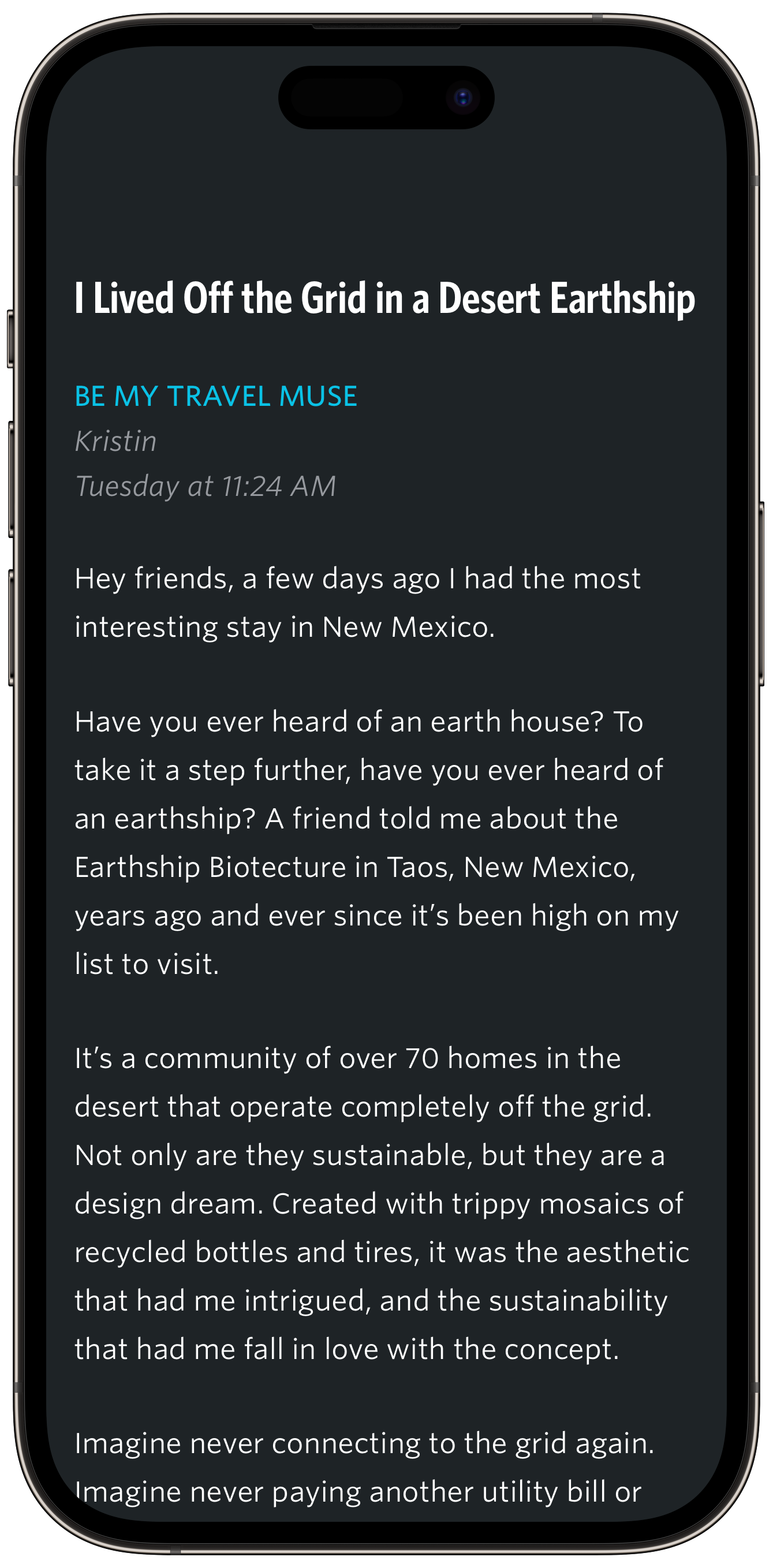The width and height of the screenshot is (773, 1568).
Task: Open the article title I Lived Off the Grid
Action: 384,298
